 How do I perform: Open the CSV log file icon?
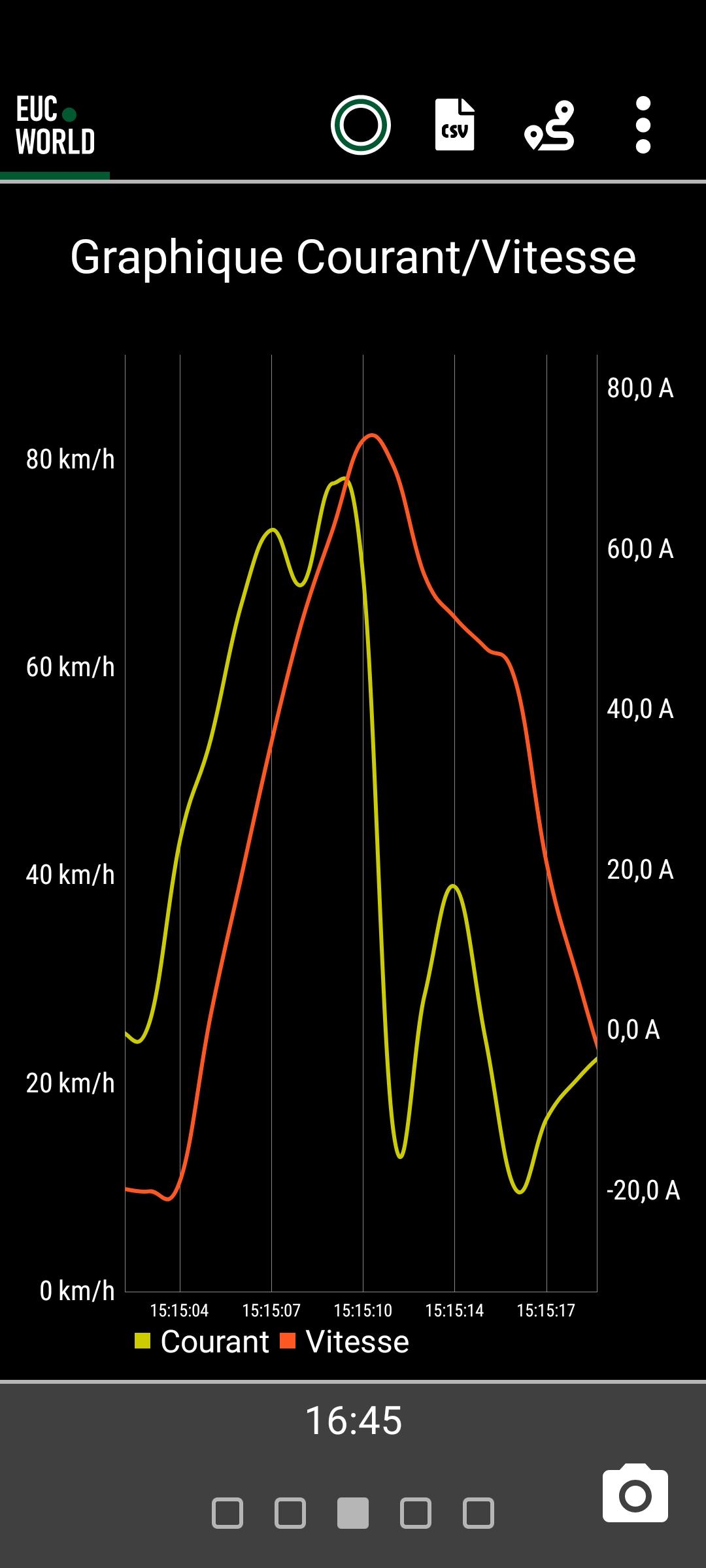coord(455,125)
